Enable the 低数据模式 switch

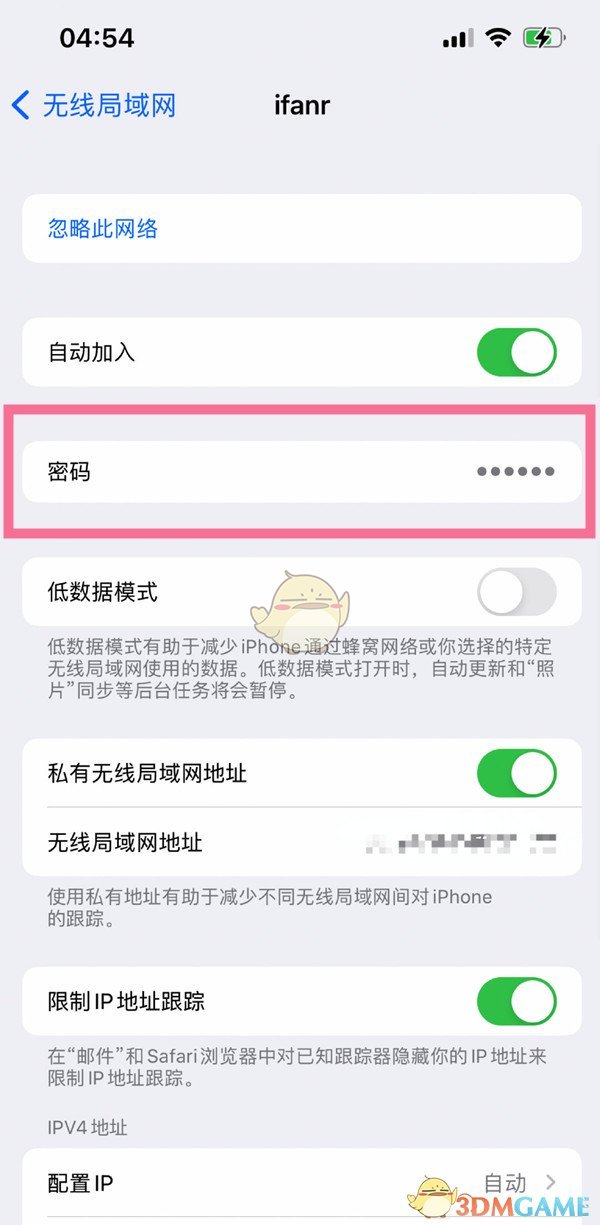click(x=516, y=592)
